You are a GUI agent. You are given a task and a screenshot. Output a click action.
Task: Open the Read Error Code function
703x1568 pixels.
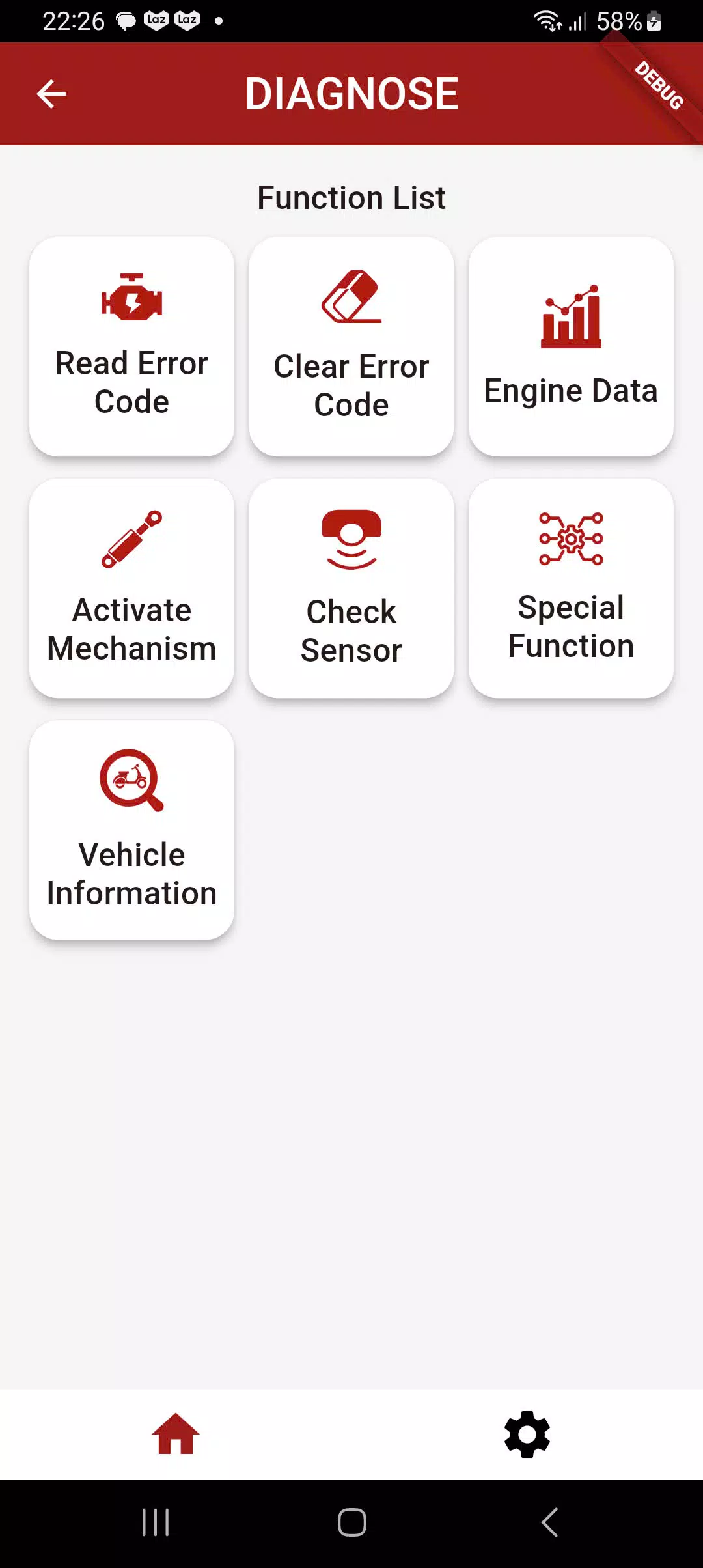pyautogui.click(x=131, y=346)
